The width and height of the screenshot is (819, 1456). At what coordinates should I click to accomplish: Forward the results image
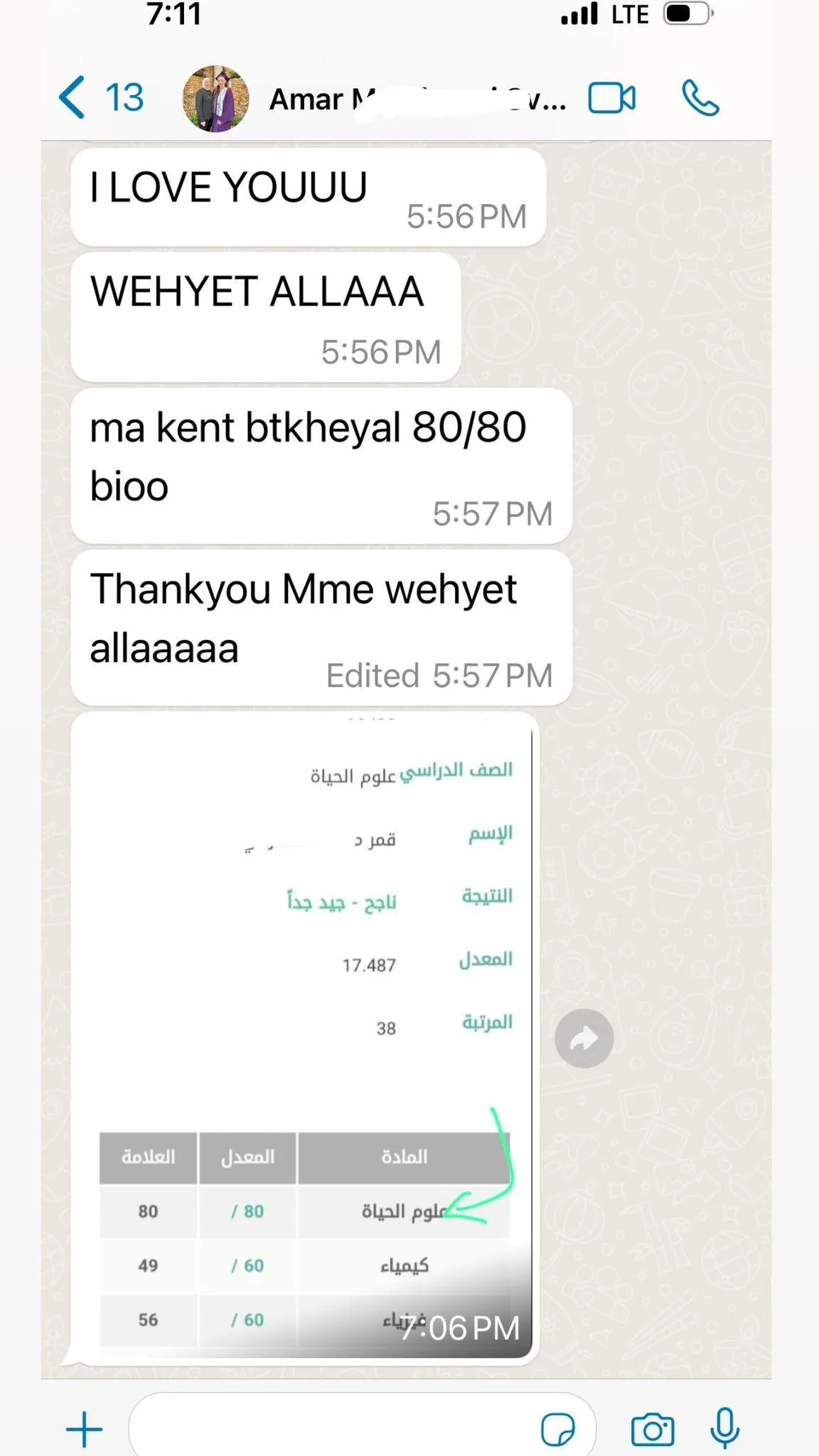(584, 1039)
